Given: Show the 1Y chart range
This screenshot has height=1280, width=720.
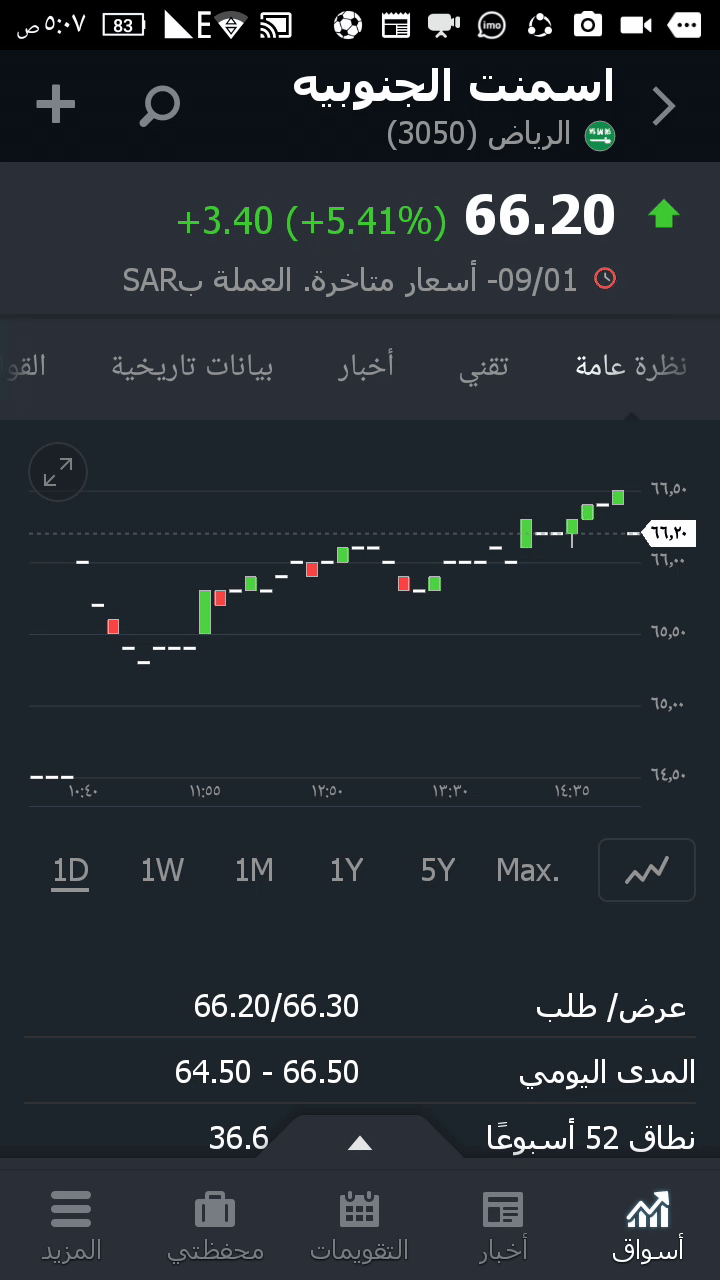Looking at the screenshot, I should click(x=346, y=871).
